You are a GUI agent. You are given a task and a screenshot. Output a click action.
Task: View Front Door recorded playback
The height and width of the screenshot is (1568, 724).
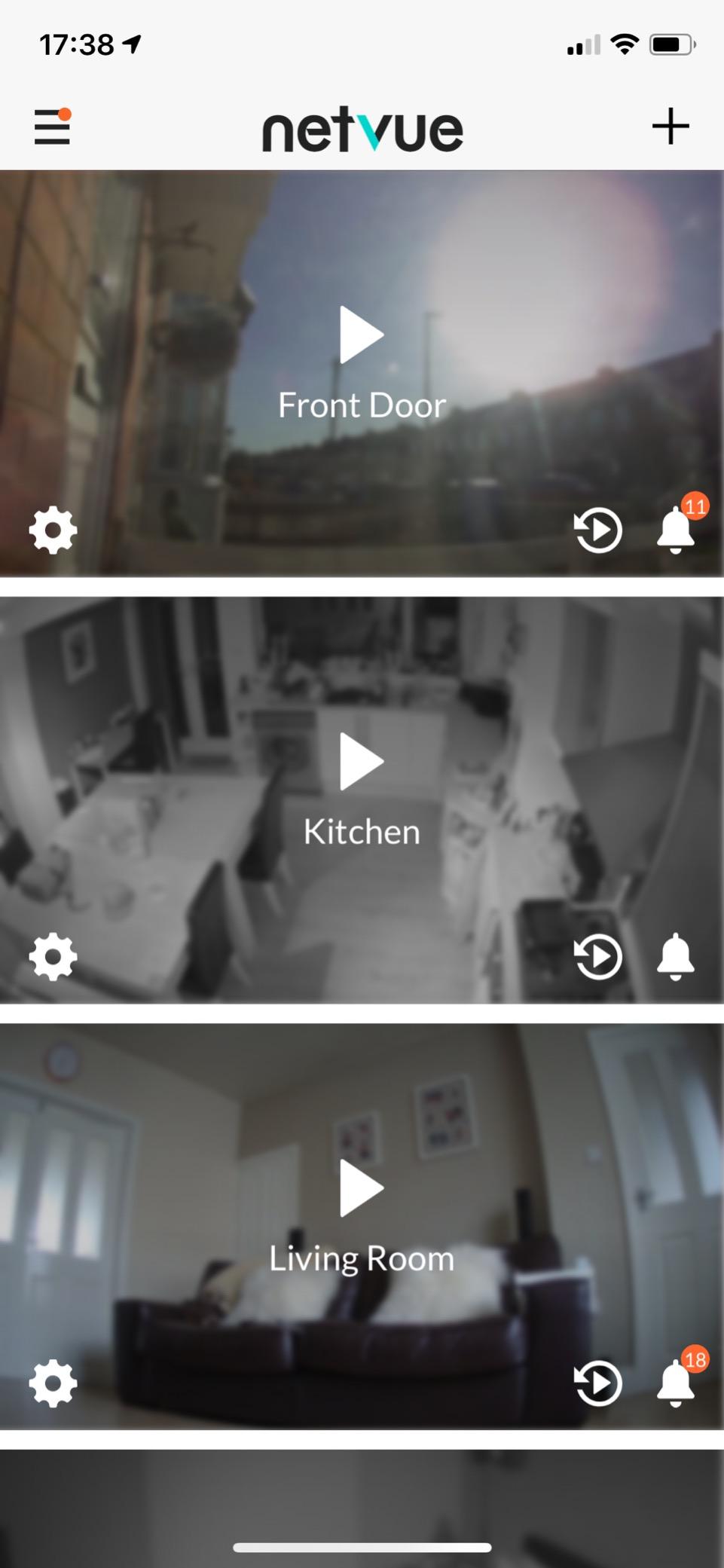click(598, 530)
